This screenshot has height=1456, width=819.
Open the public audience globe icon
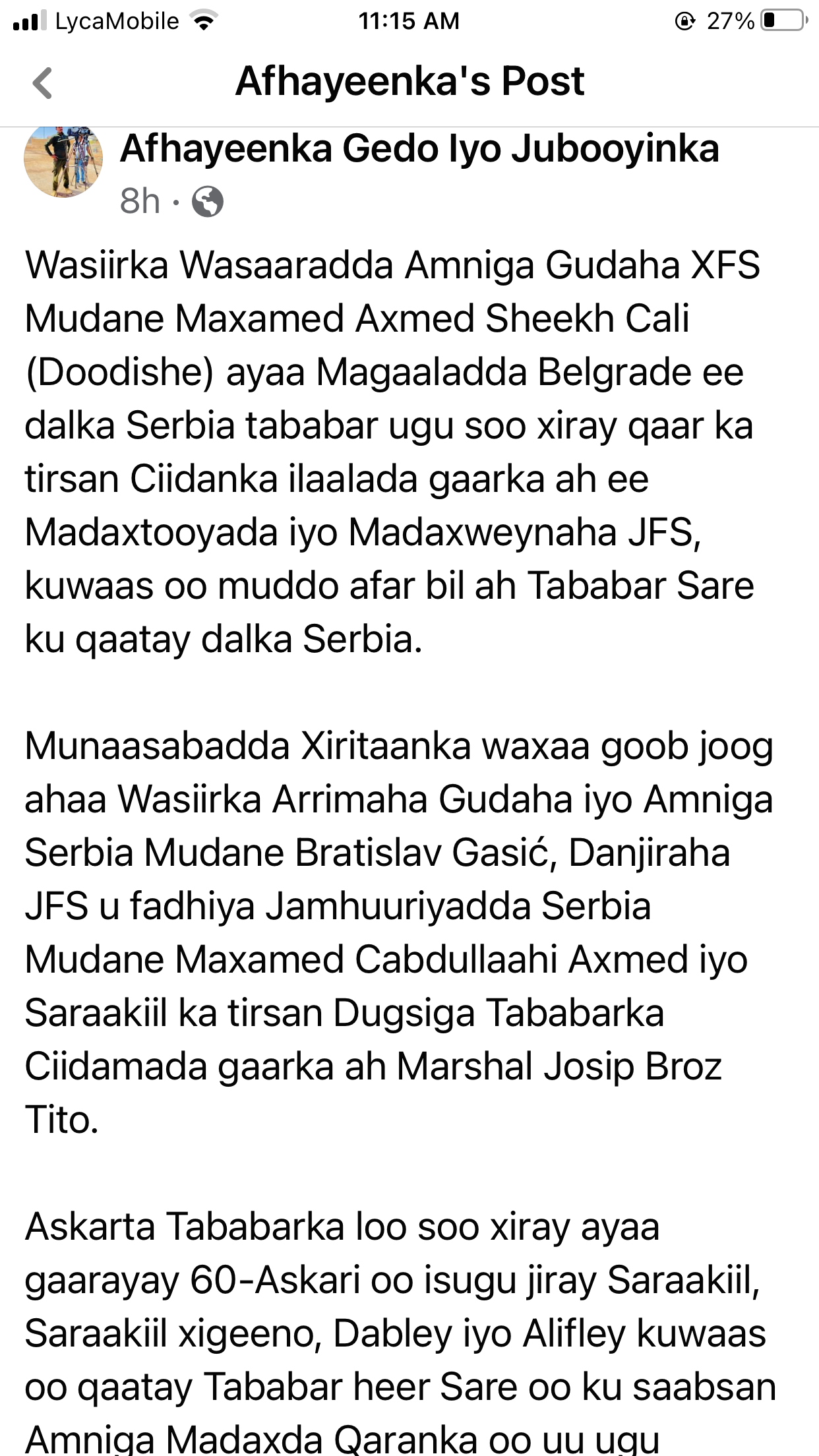pyautogui.click(x=207, y=202)
